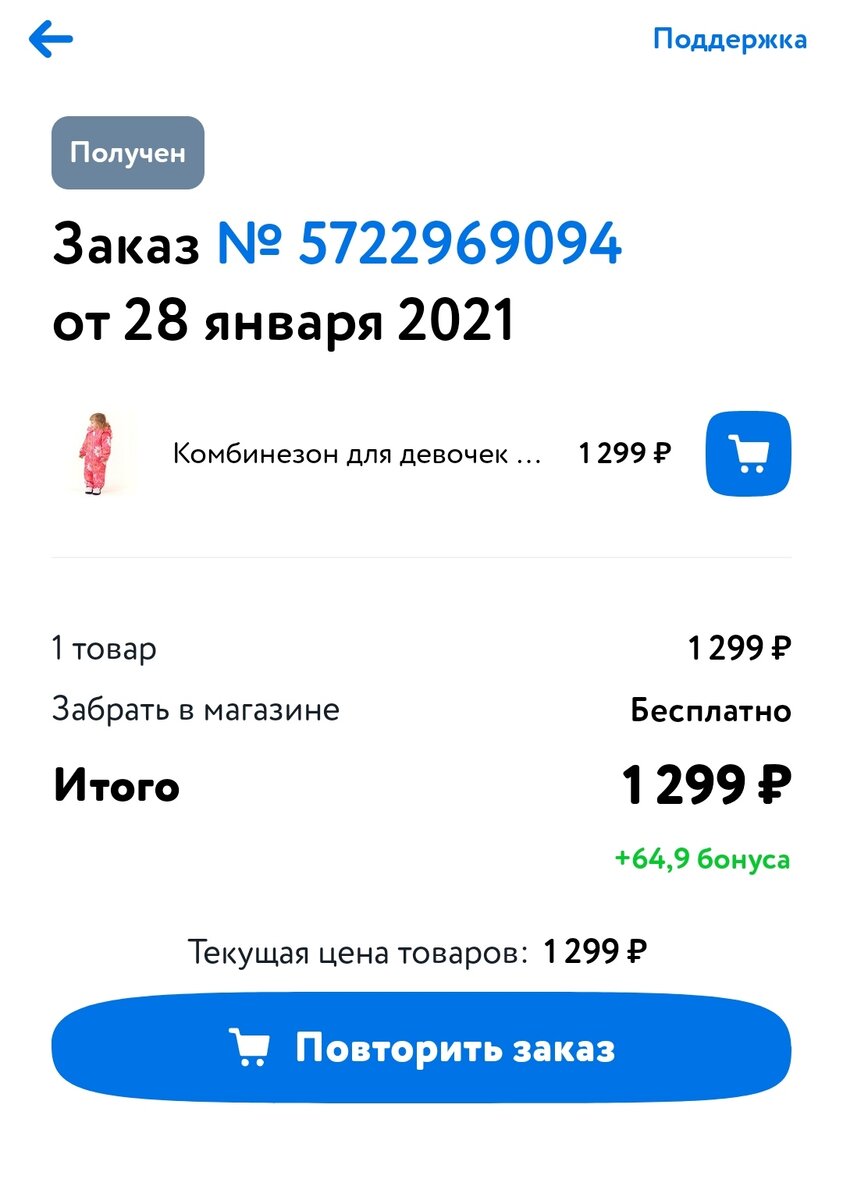Tap the cart icon inside Повторить заказ button
Screen dimensions: 843x1200
click(x=249, y=1048)
